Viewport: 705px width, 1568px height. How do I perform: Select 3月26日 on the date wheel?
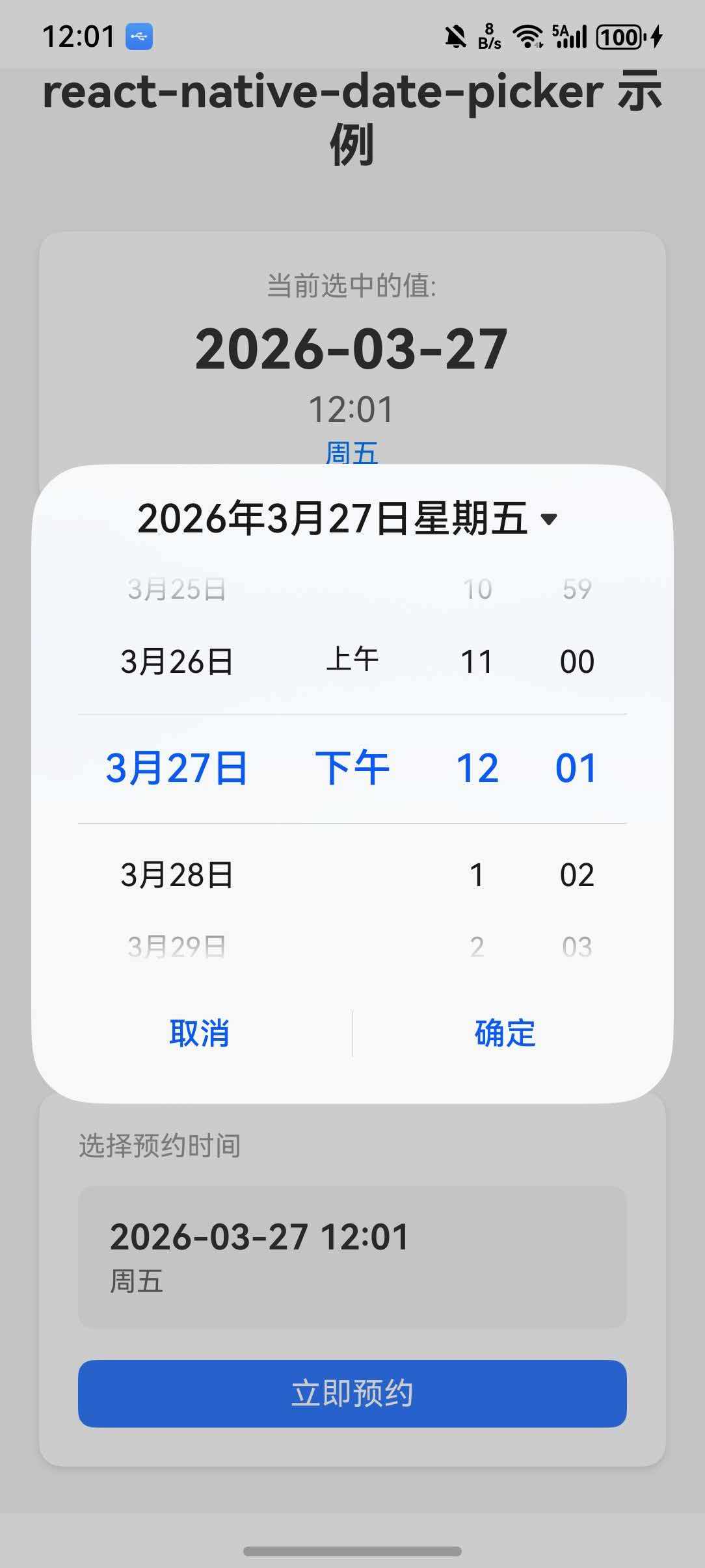click(x=178, y=659)
